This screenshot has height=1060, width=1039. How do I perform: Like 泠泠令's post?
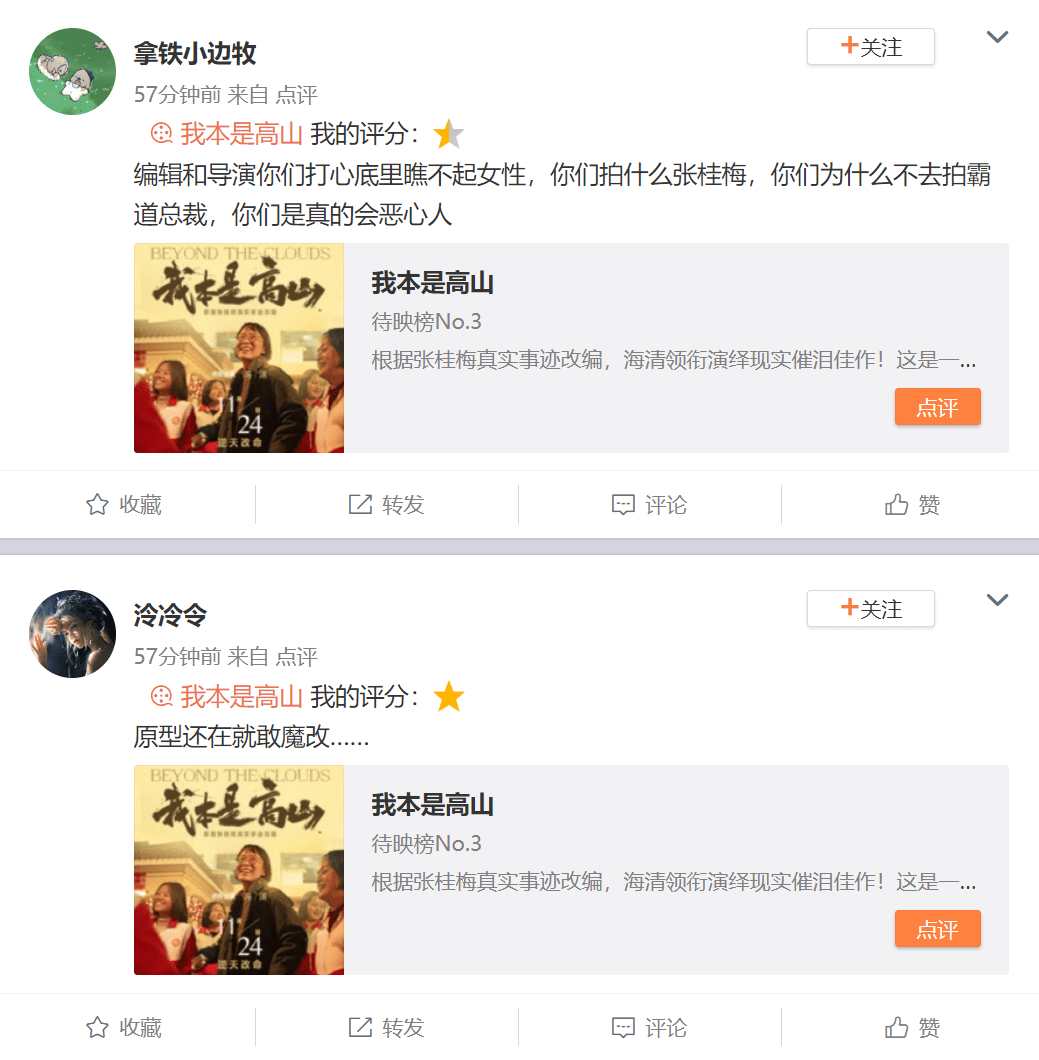(x=913, y=1027)
